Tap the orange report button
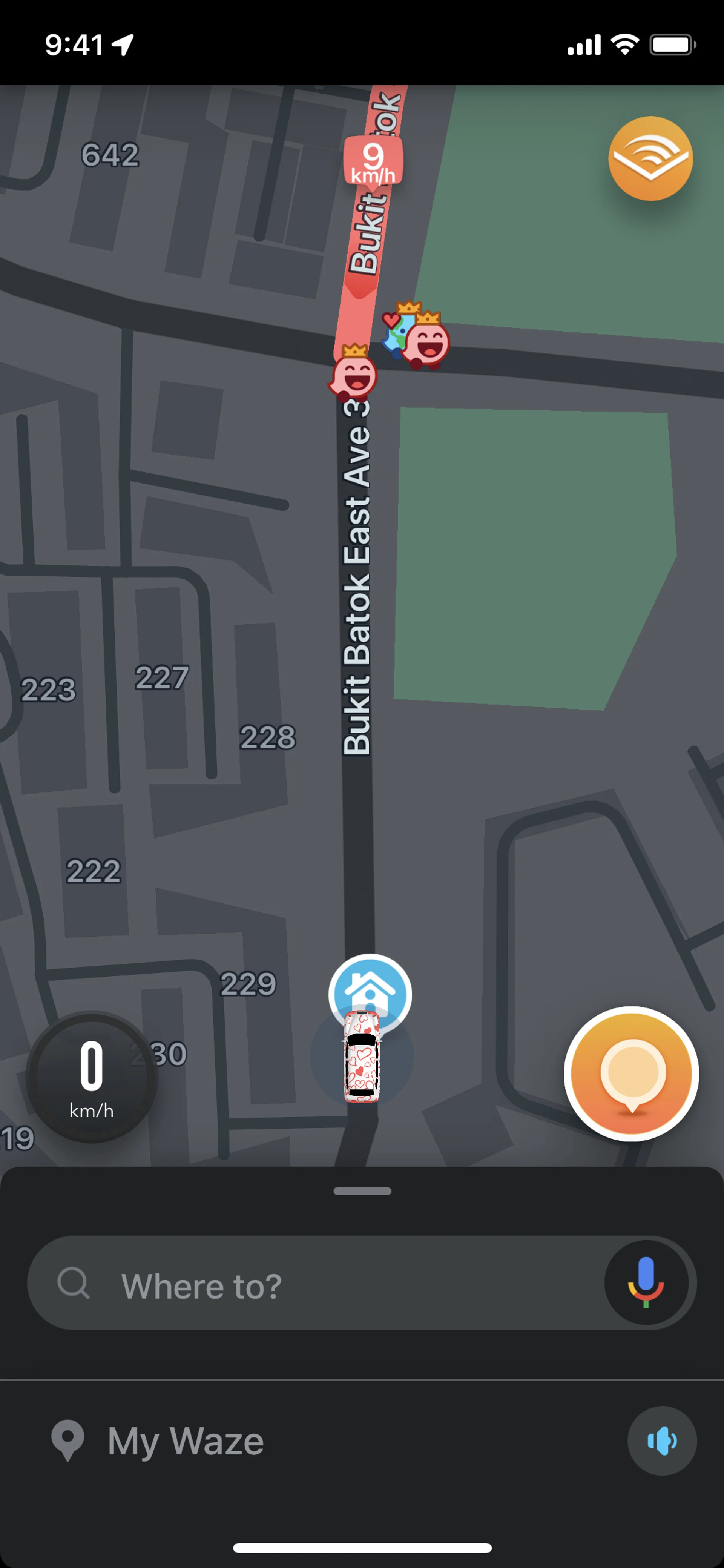The height and width of the screenshot is (1568, 724). (631, 1073)
